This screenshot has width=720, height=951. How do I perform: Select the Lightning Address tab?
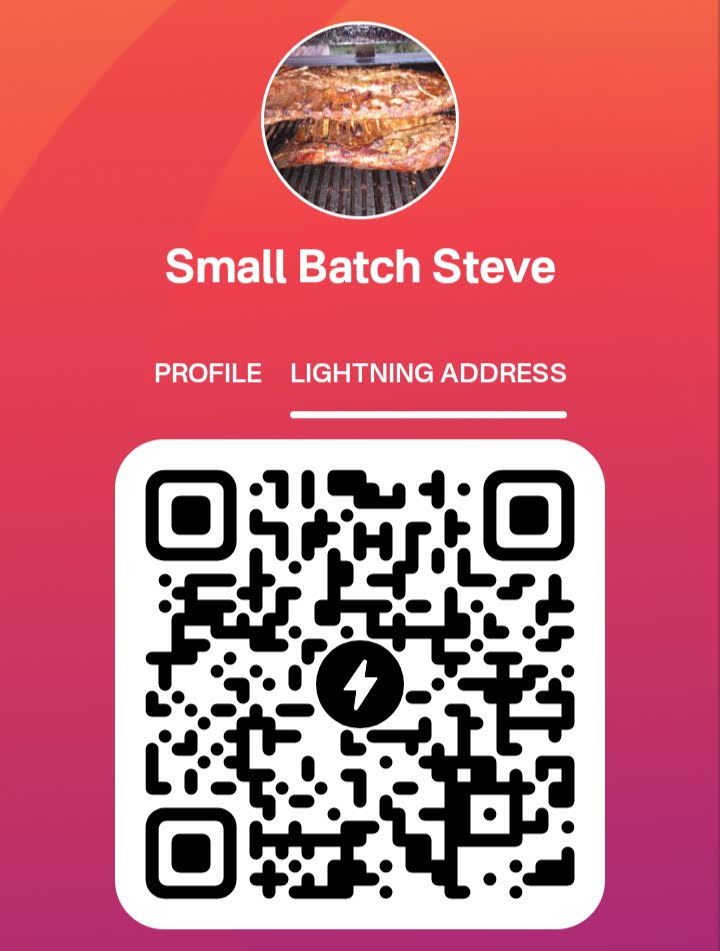428,374
